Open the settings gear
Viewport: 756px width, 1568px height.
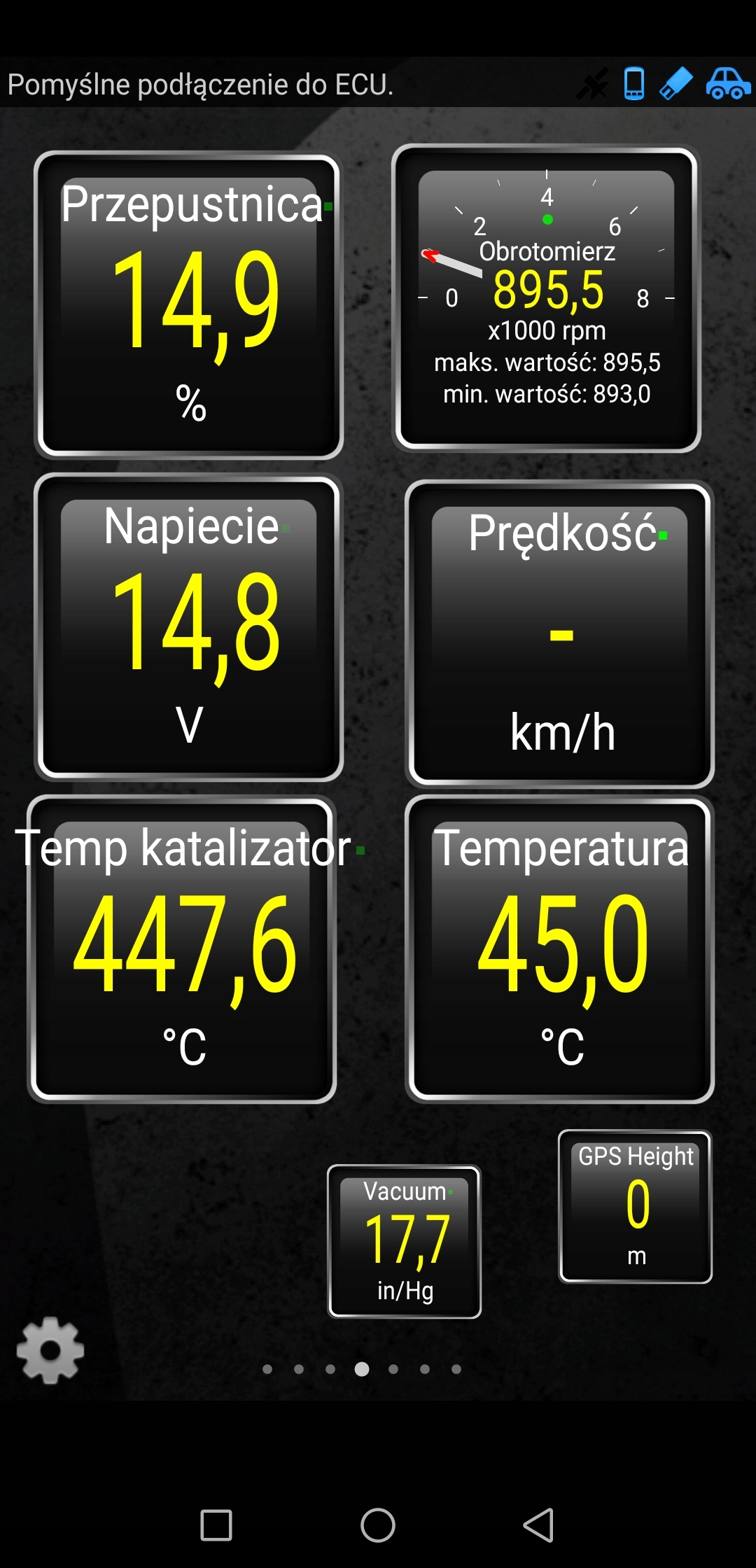50,1350
